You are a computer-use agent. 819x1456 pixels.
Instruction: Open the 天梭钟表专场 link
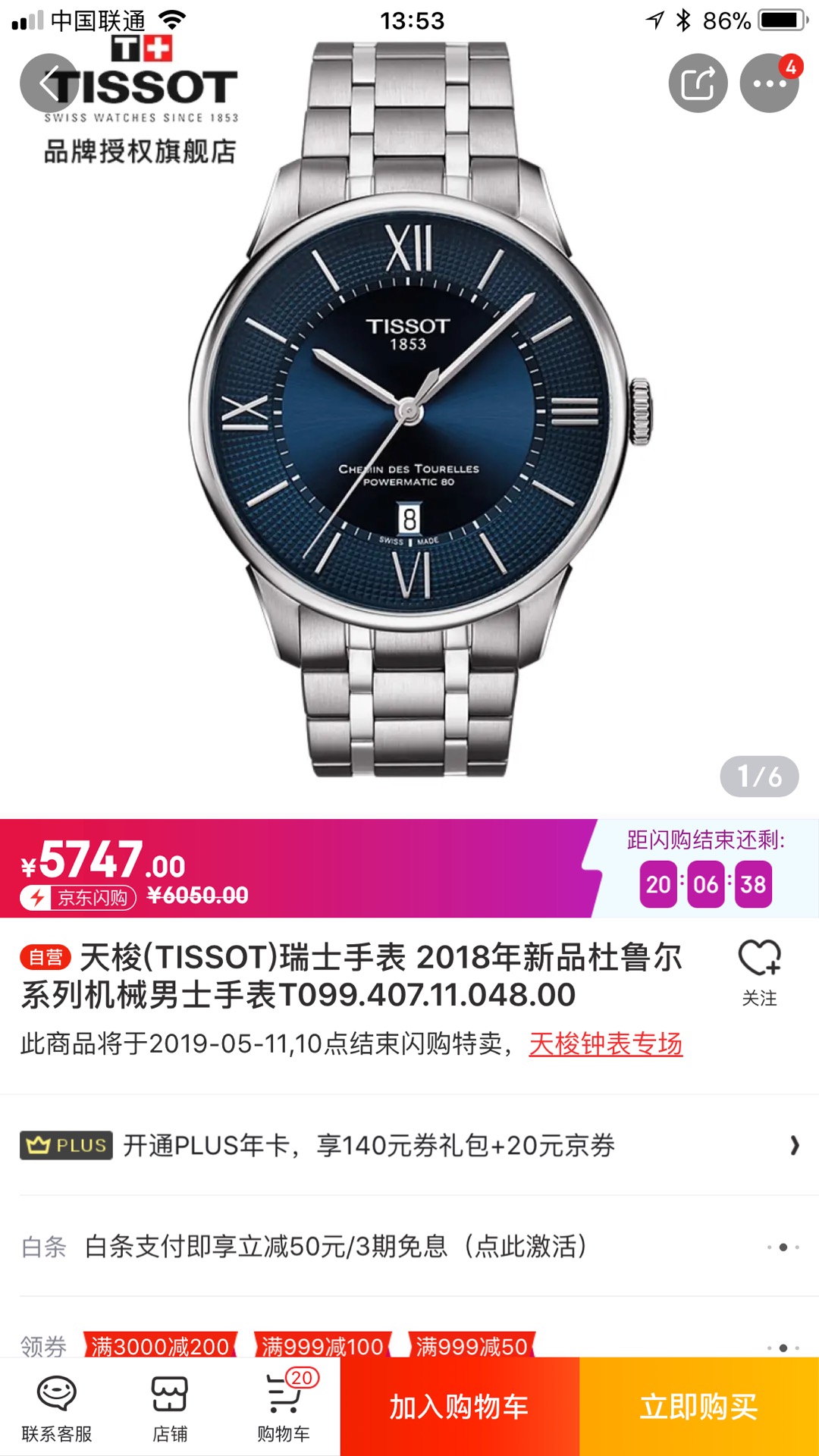coord(605,1044)
